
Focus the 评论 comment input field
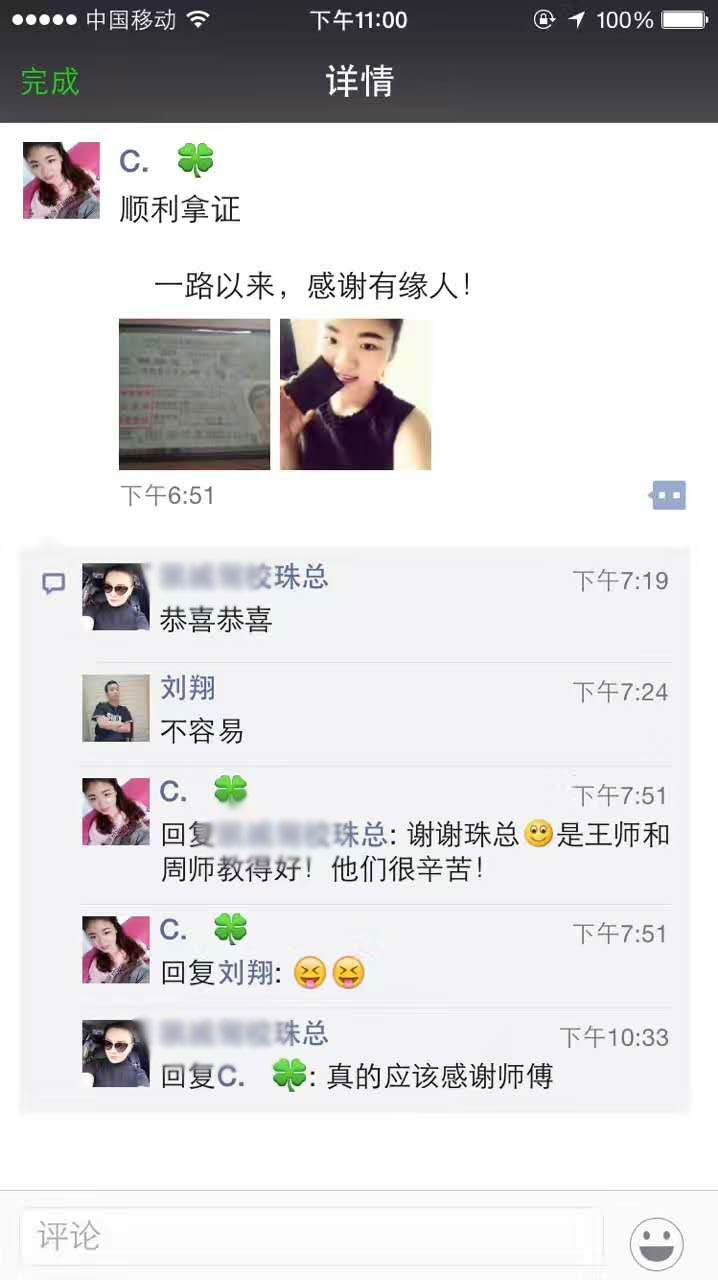[310, 1236]
